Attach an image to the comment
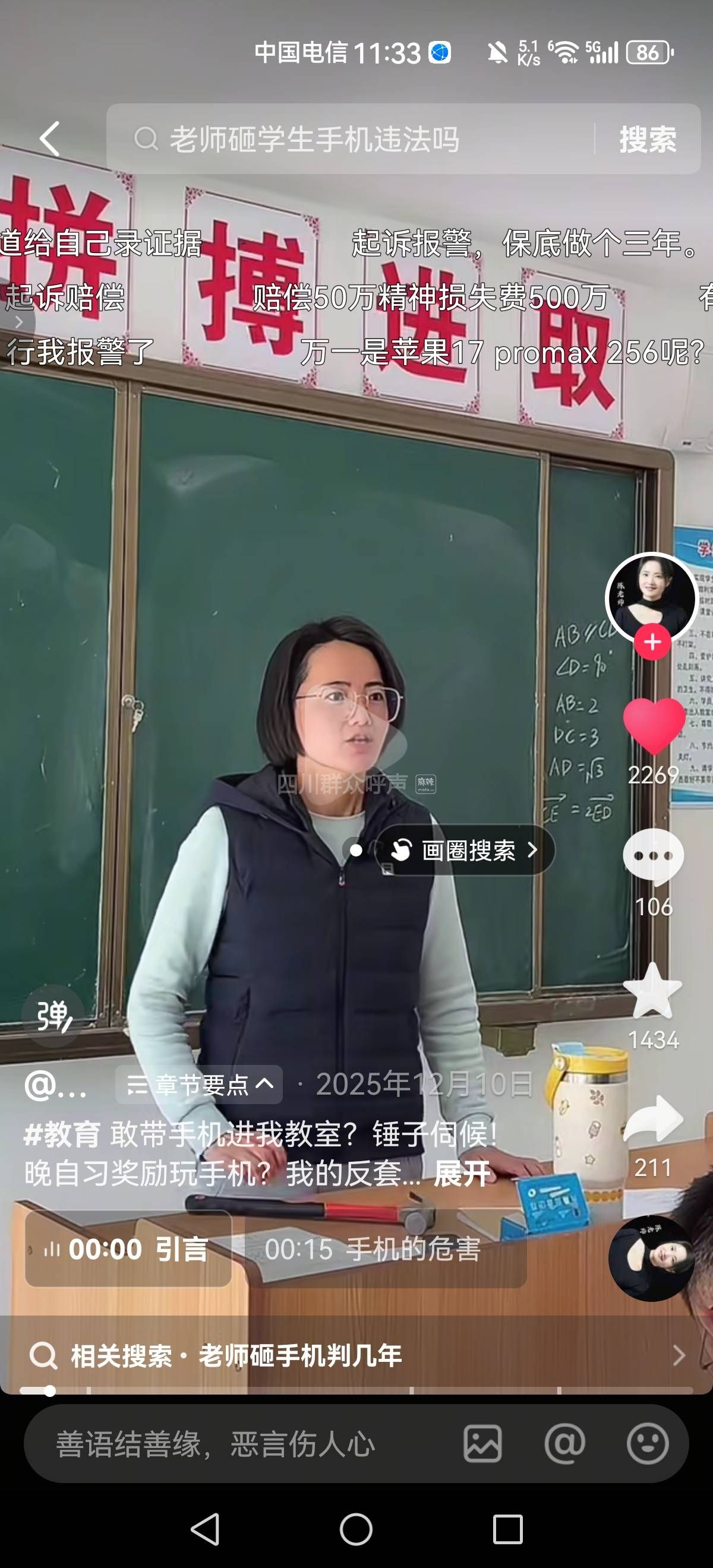The height and width of the screenshot is (1568, 713). pos(482,1444)
